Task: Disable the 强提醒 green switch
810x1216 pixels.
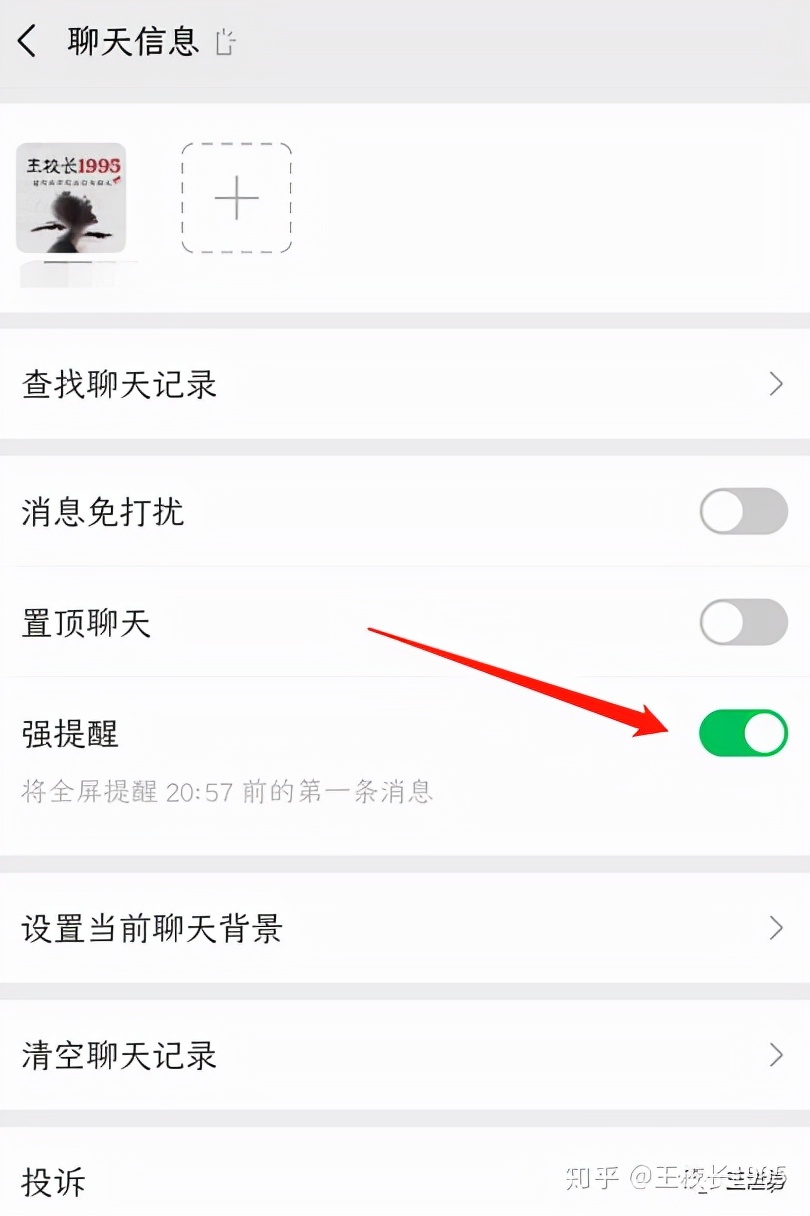Action: 743,732
